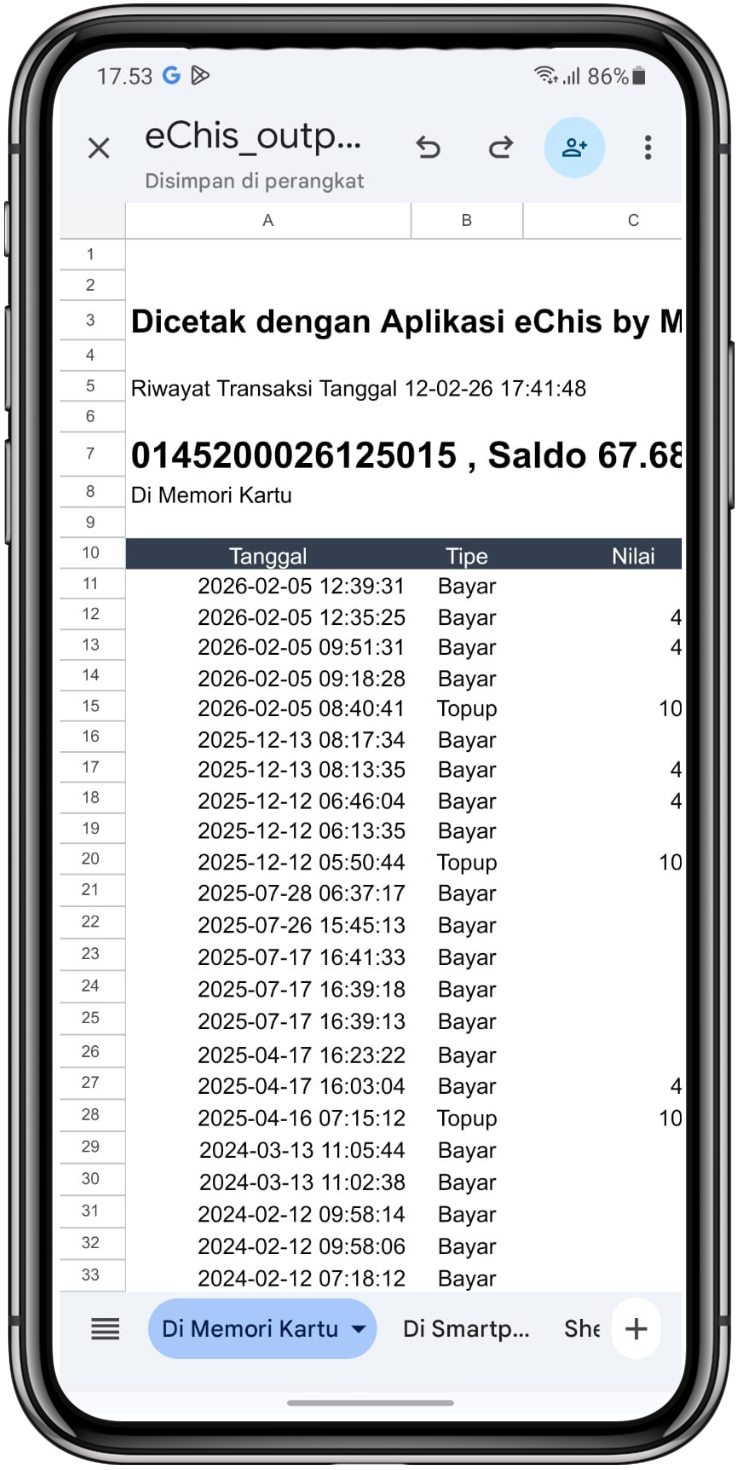Open the all sheets list menu
738x1470 pixels.
point(105,1329)
